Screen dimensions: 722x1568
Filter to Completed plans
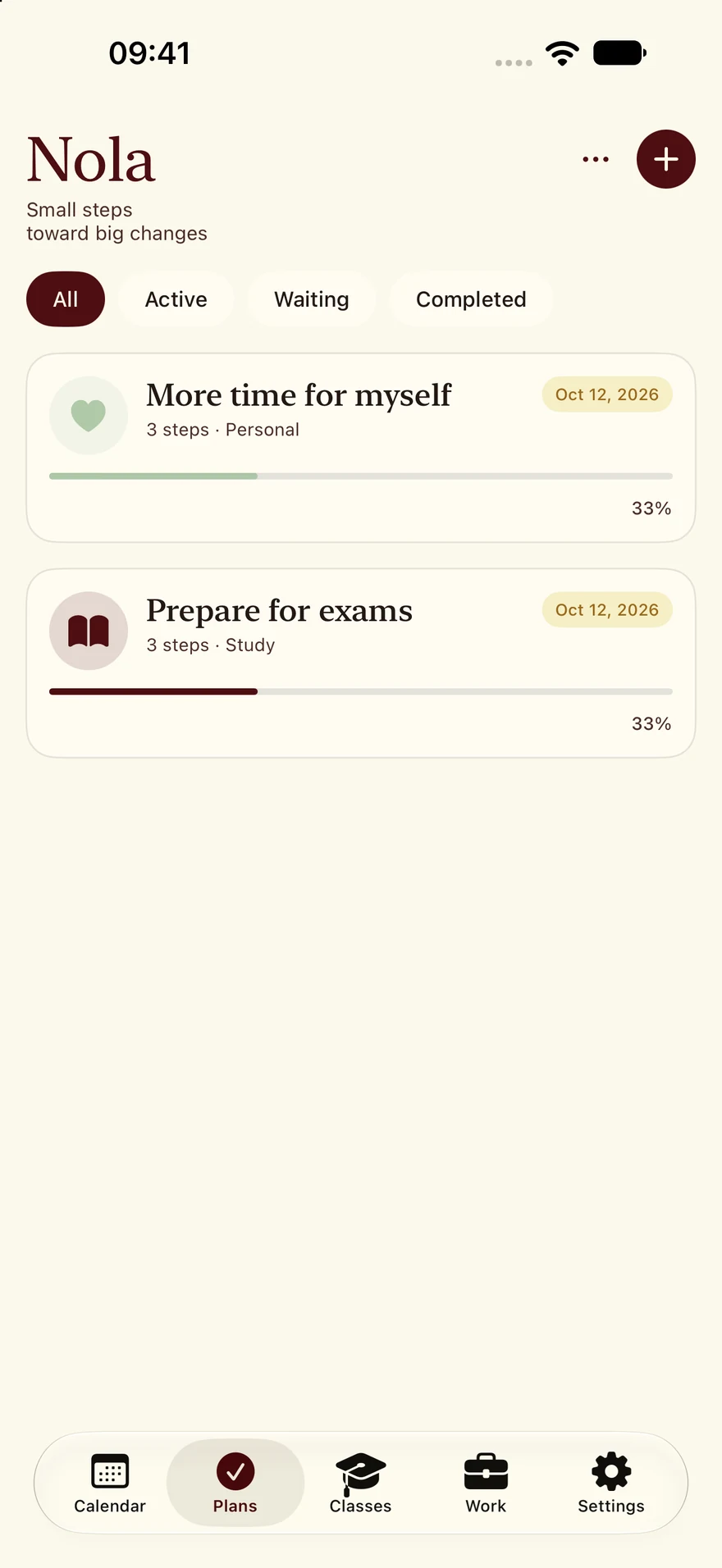pos(471,299)
